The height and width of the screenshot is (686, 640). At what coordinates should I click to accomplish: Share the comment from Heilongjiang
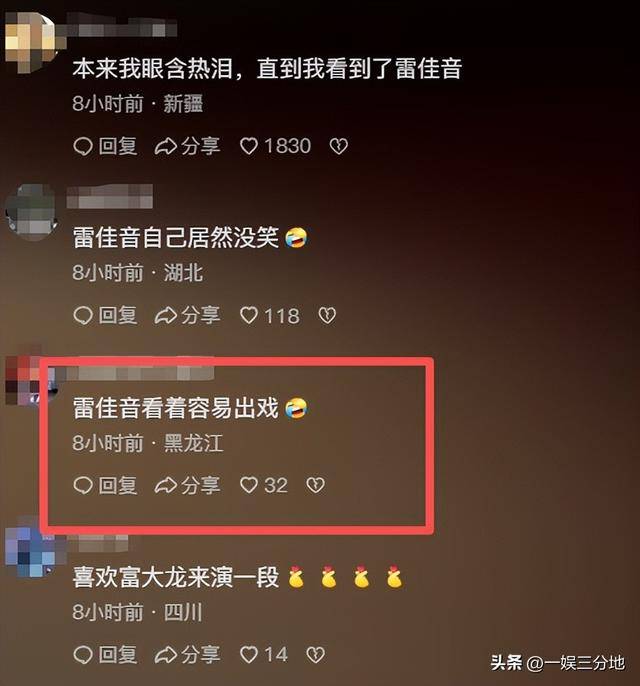point(187,485)
